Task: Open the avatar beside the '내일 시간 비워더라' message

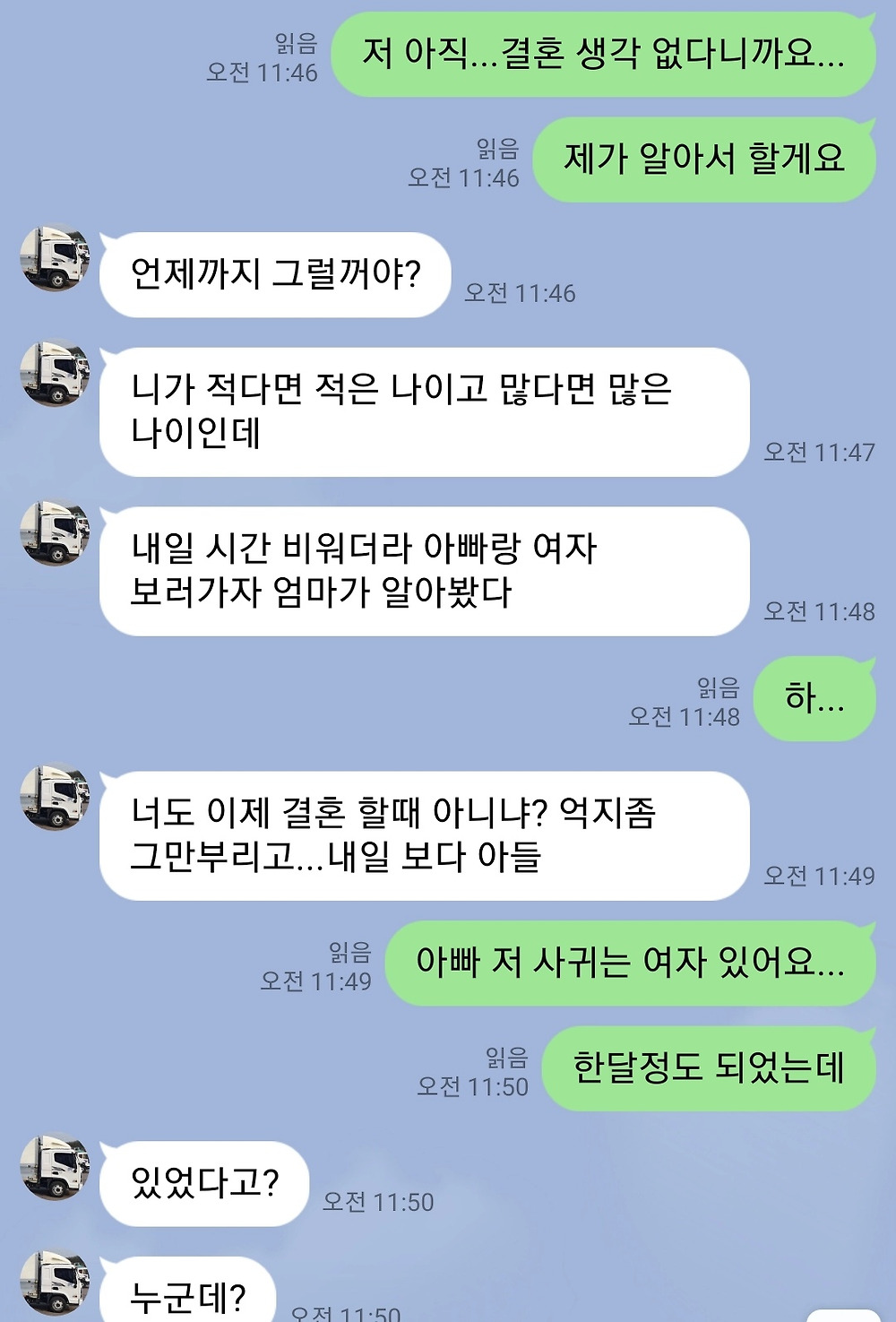Action: point(55,534)
